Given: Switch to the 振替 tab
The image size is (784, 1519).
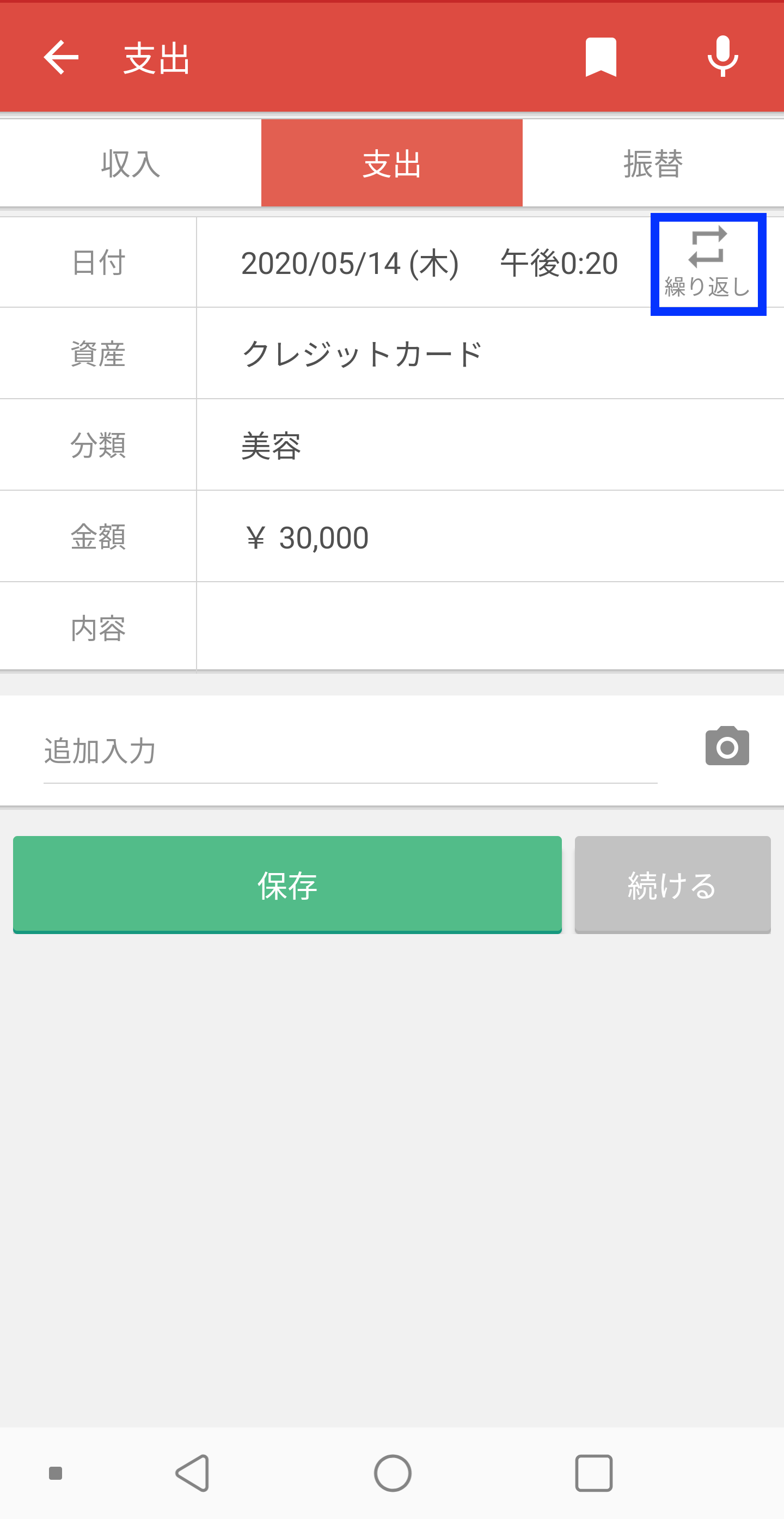Looking at the screenshot, I should click(x=653, y=163).
